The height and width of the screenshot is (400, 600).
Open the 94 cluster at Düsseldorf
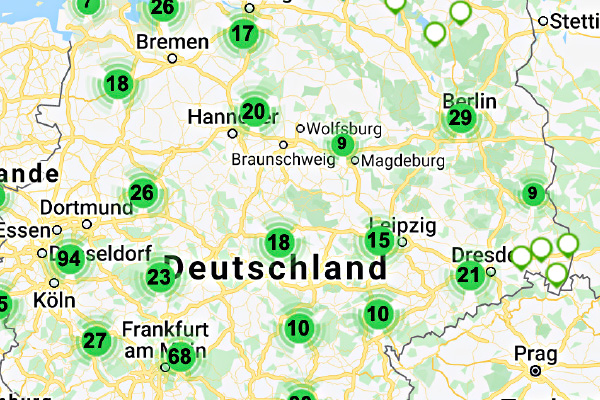point(69,260)
